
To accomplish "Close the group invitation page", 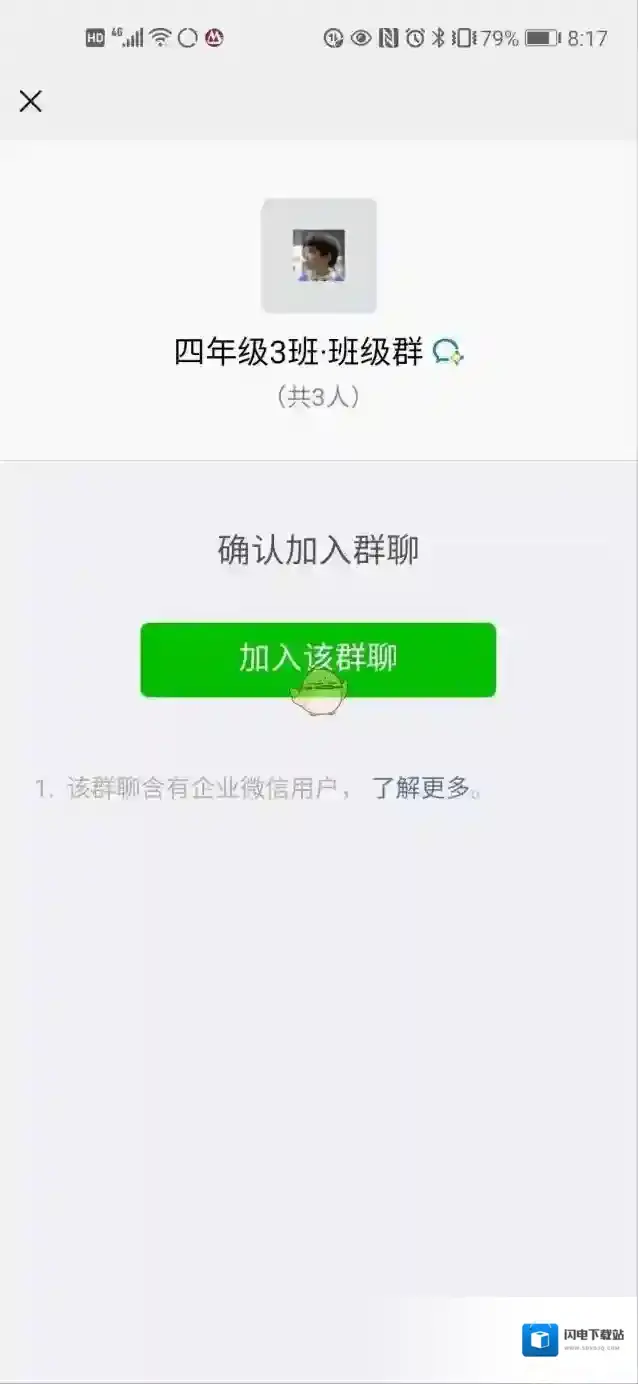I will pyautogui.click(x=31, y=101).
